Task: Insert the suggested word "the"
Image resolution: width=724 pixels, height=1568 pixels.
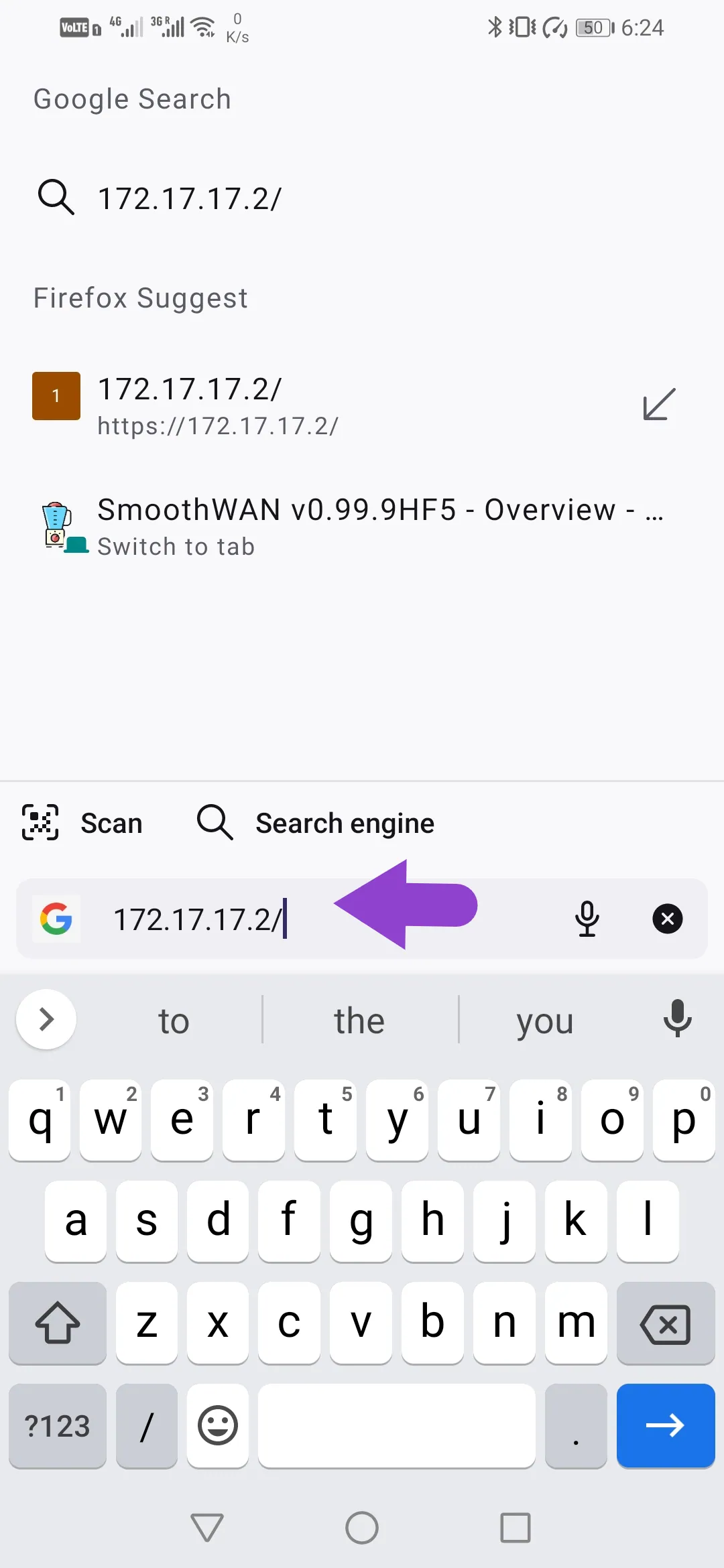Action: tap(360, 1021)
